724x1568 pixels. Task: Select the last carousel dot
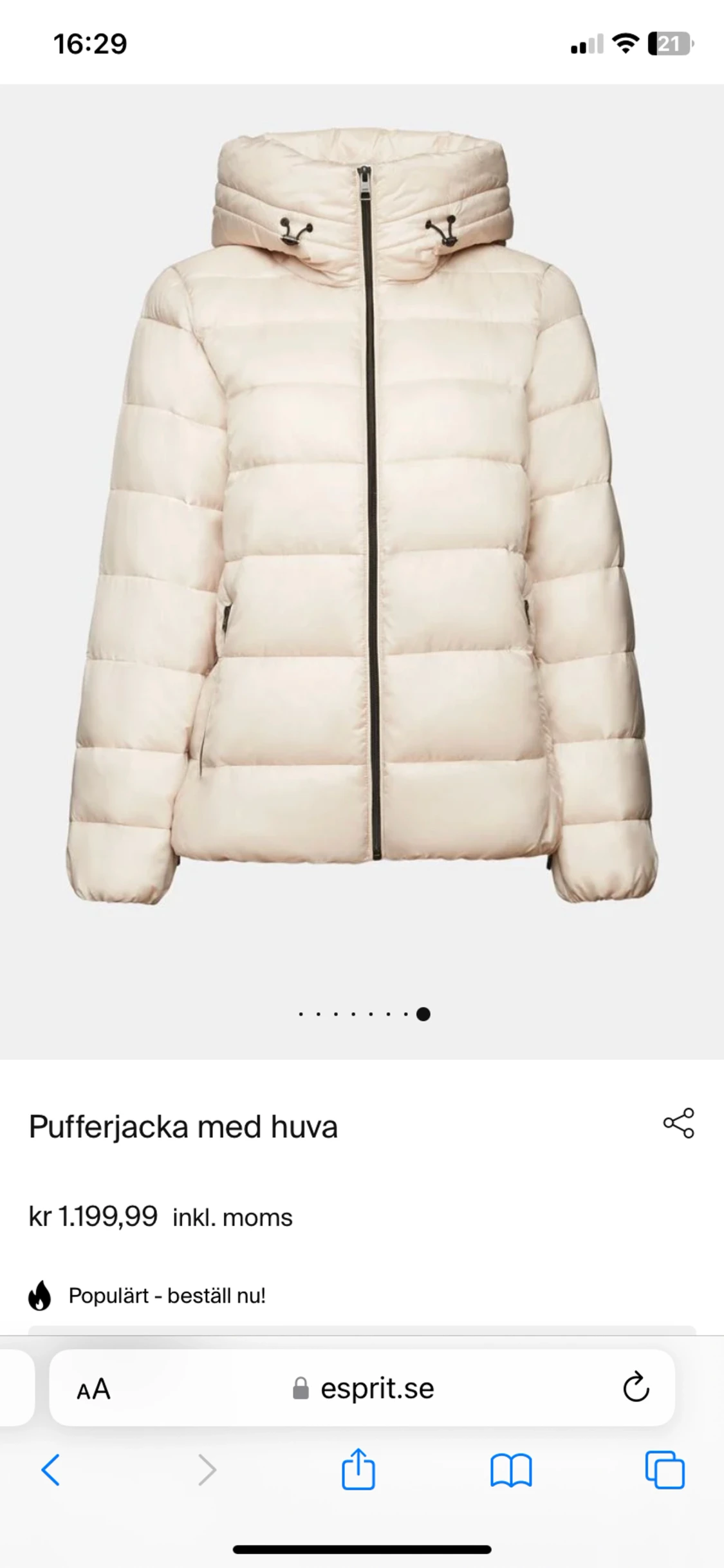click(422, 1013)
